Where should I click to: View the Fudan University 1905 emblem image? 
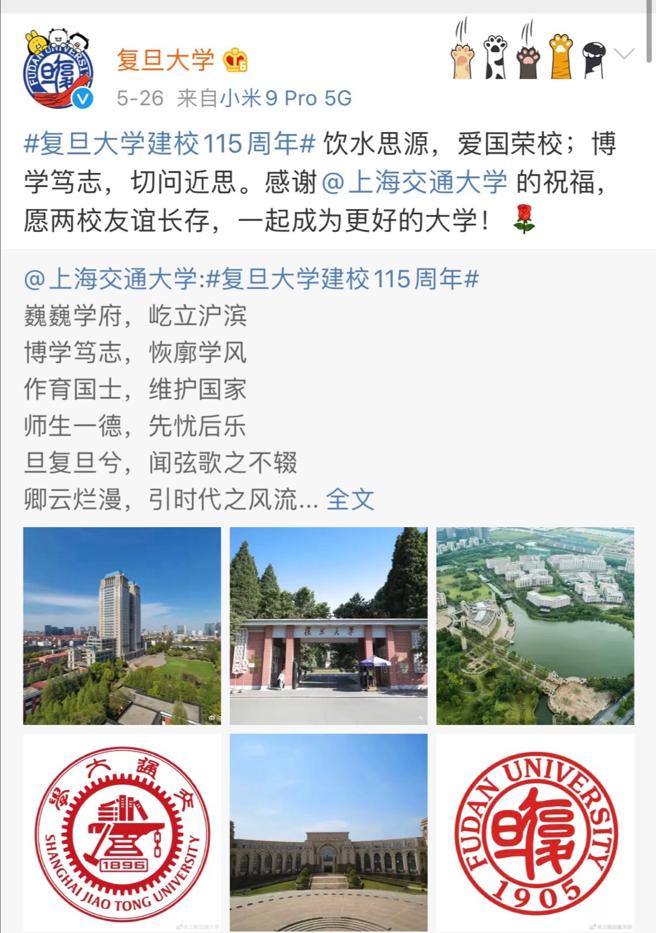535,832
